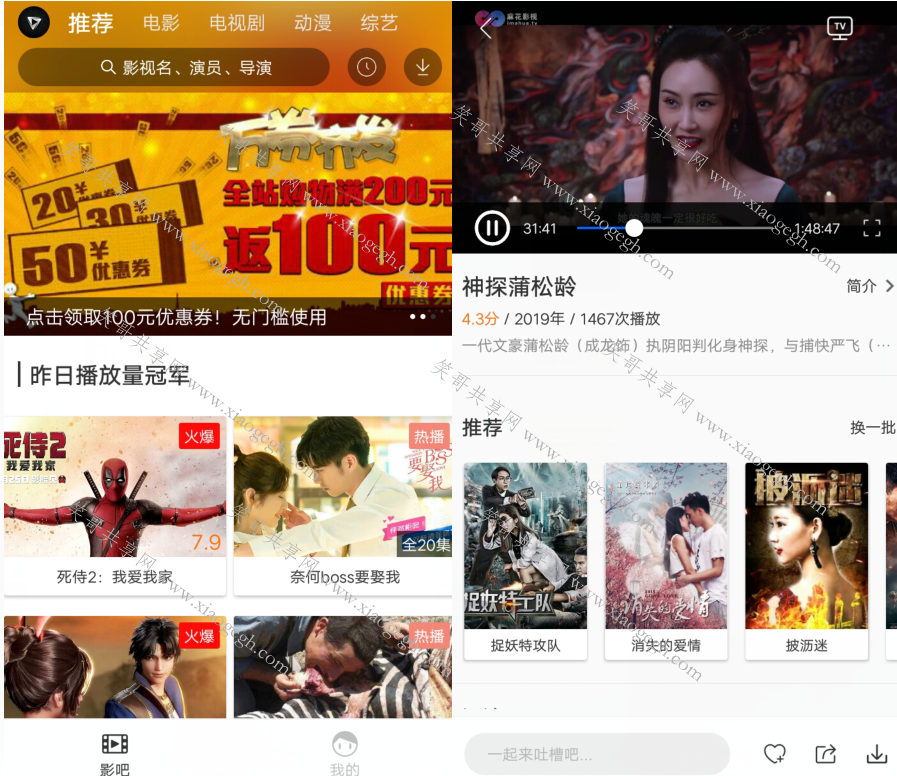
Task: Go back from the video player
Action: tap(486, 28)
